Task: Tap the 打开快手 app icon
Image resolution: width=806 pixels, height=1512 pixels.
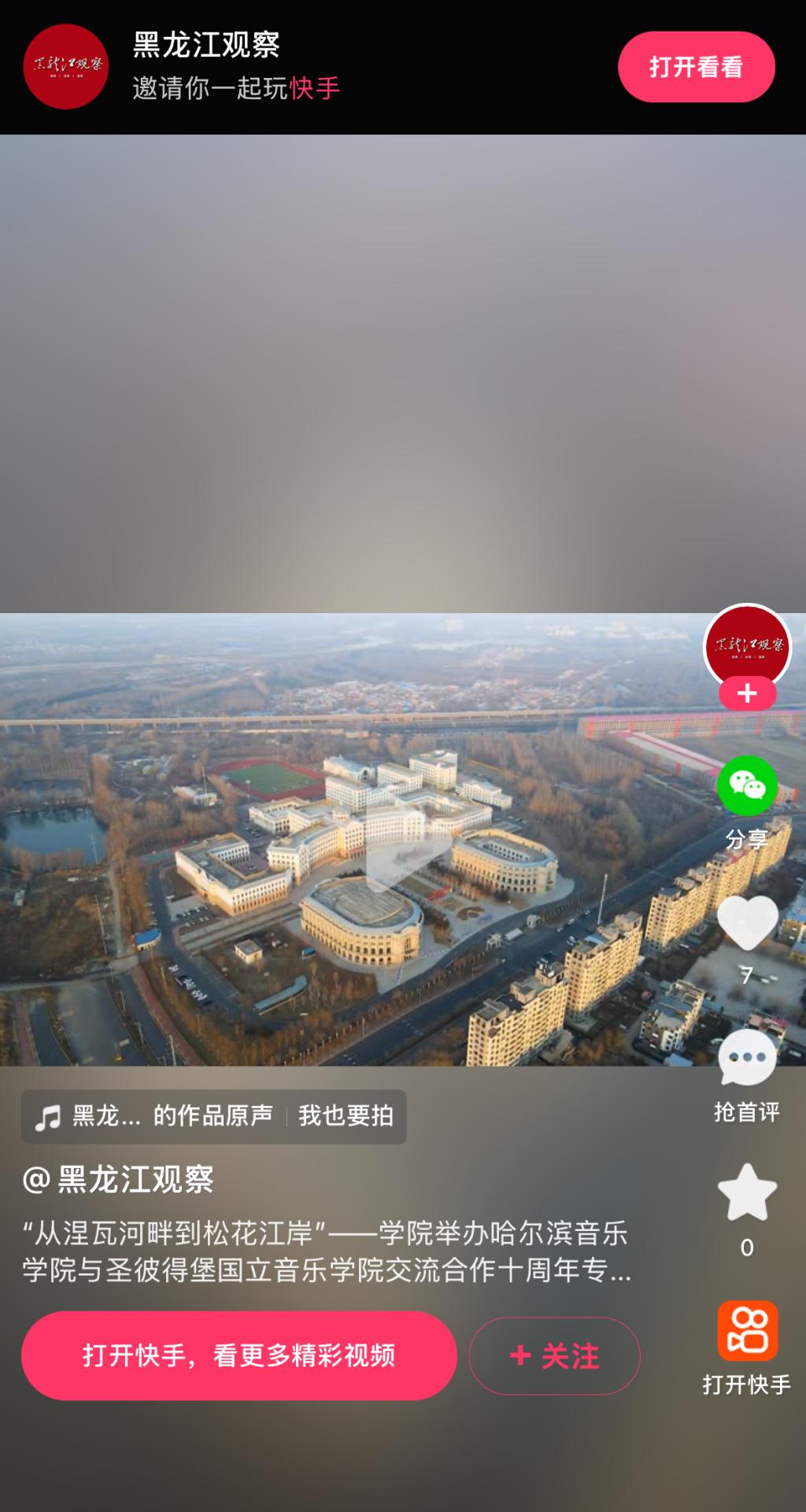Action: (747, 1331)
